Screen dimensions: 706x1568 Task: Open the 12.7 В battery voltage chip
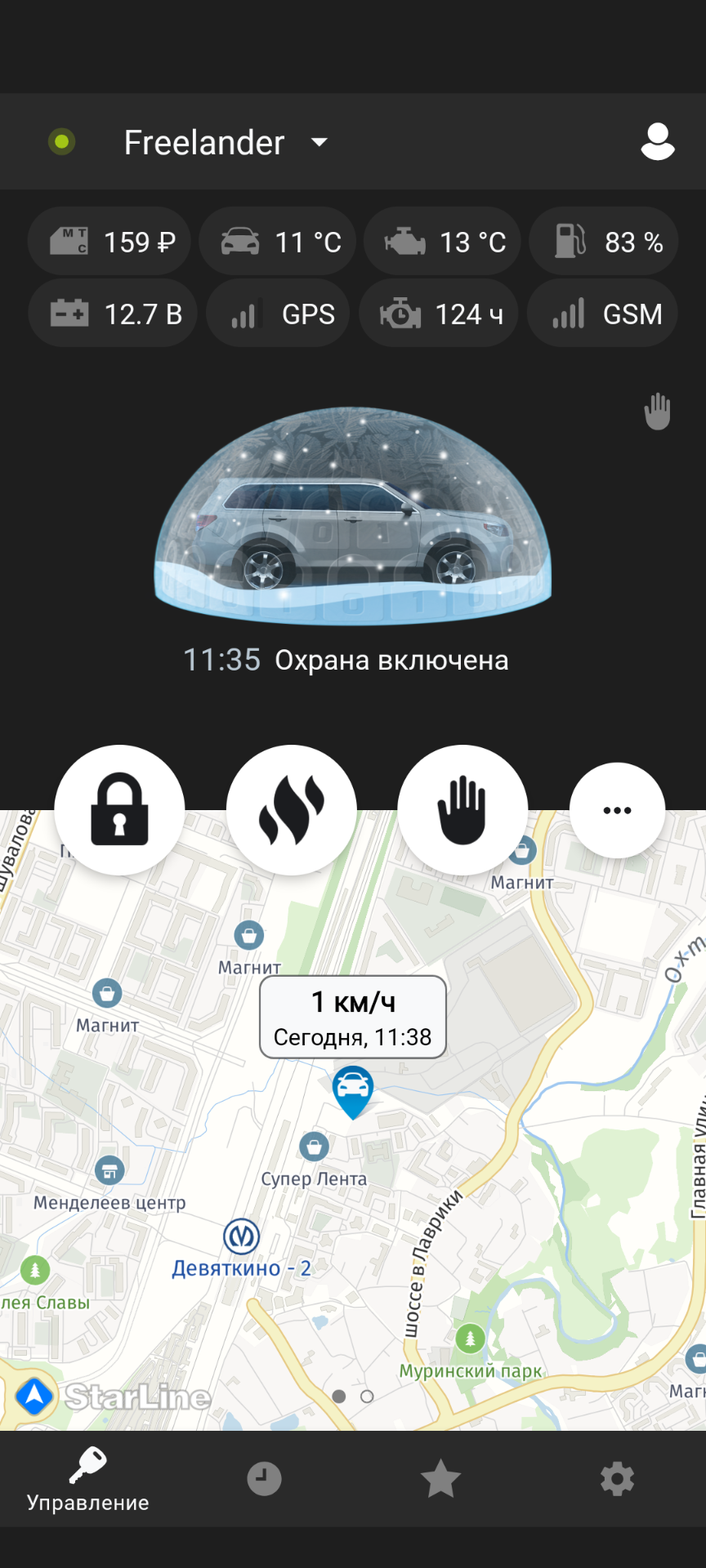(114, 314)
